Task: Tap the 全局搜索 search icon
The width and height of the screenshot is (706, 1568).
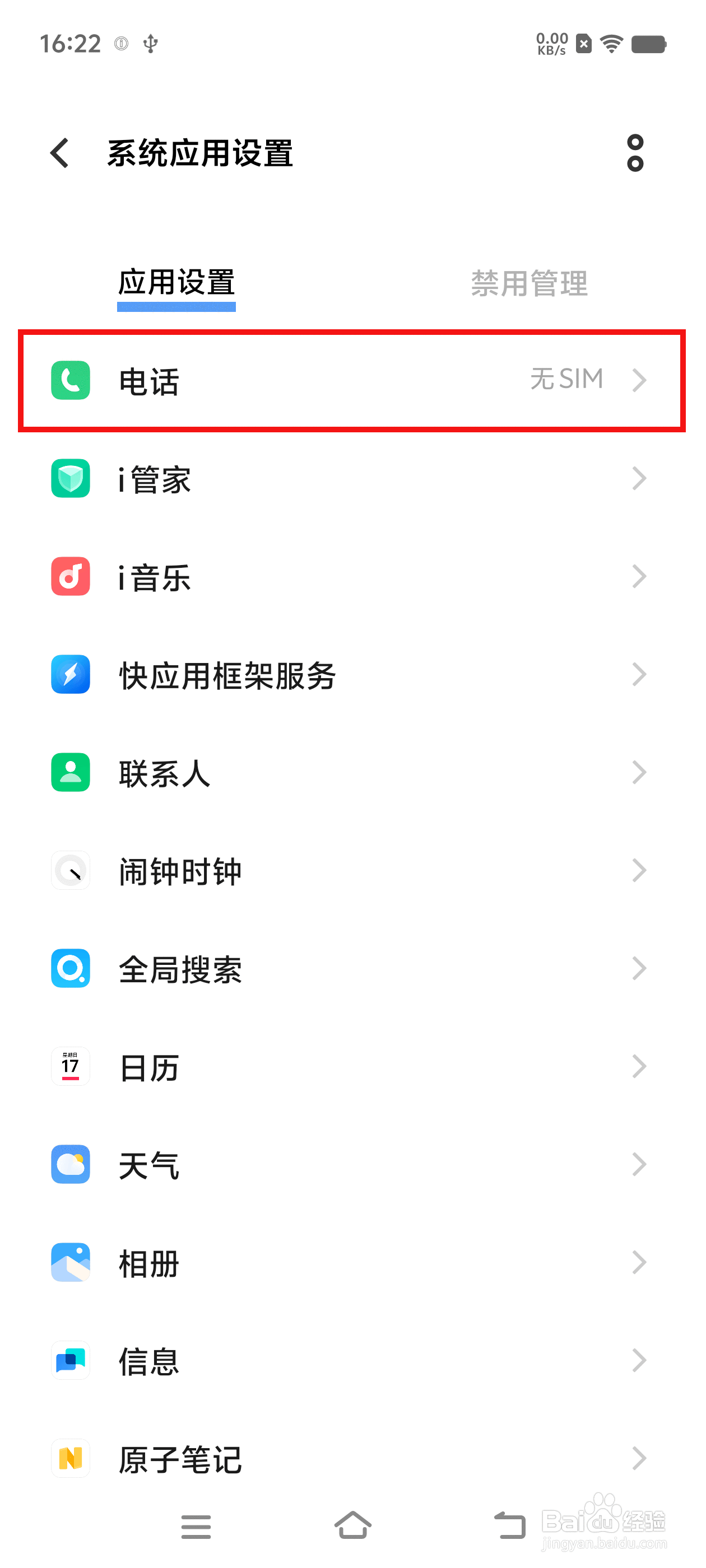Action: 70,968
